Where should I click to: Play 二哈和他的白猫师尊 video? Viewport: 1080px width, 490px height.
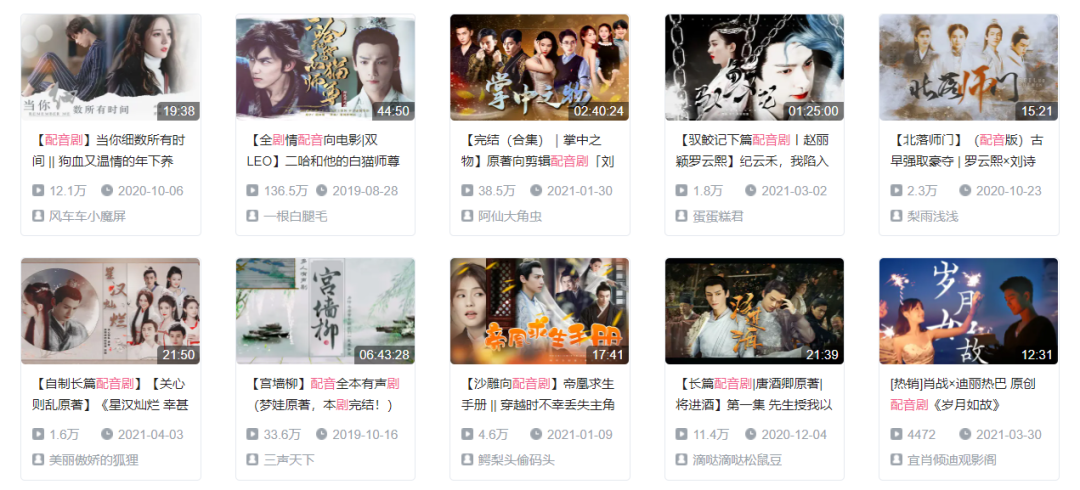tap(325, 68)
